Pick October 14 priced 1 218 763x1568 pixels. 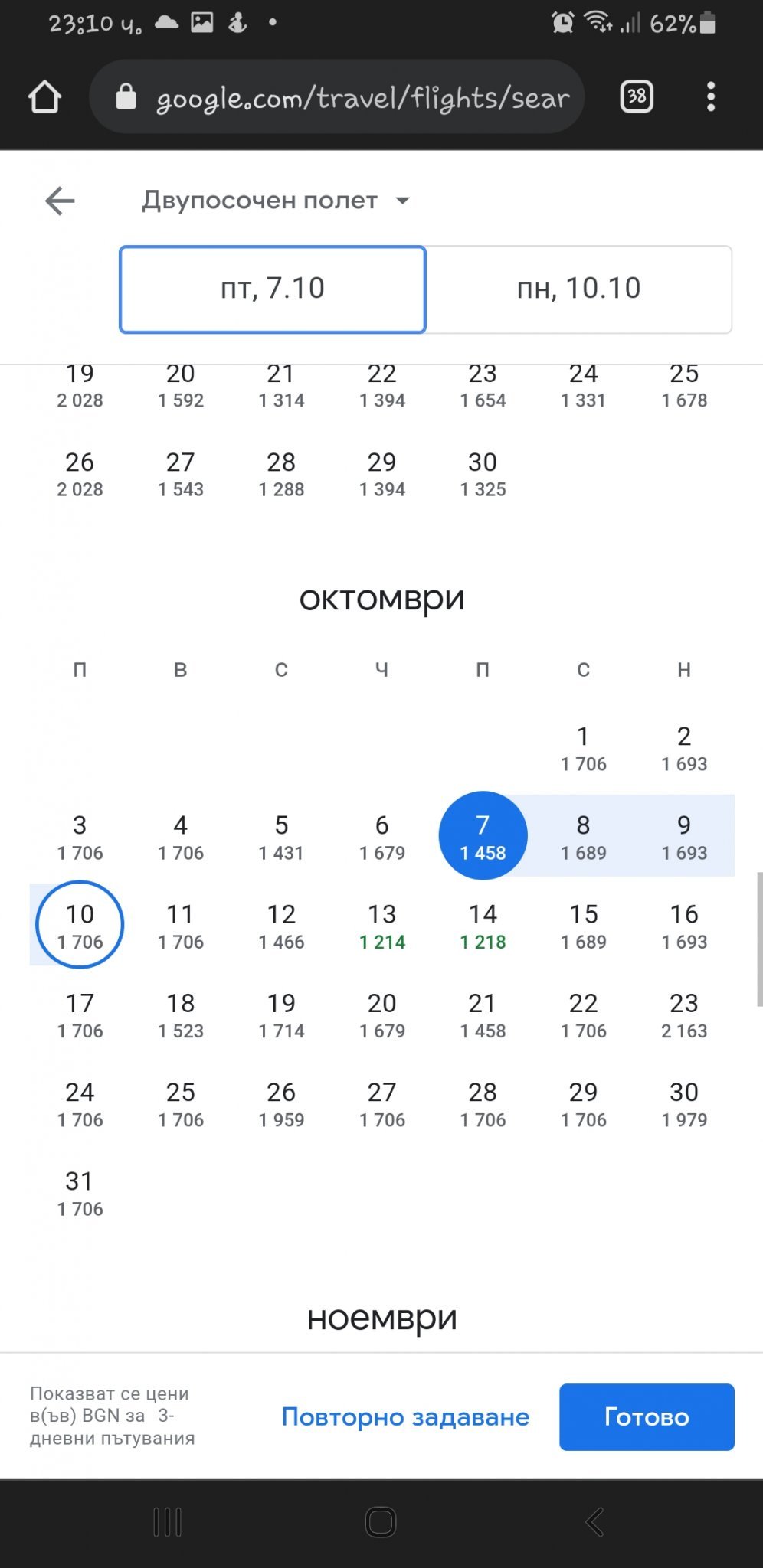coord(483,926)
